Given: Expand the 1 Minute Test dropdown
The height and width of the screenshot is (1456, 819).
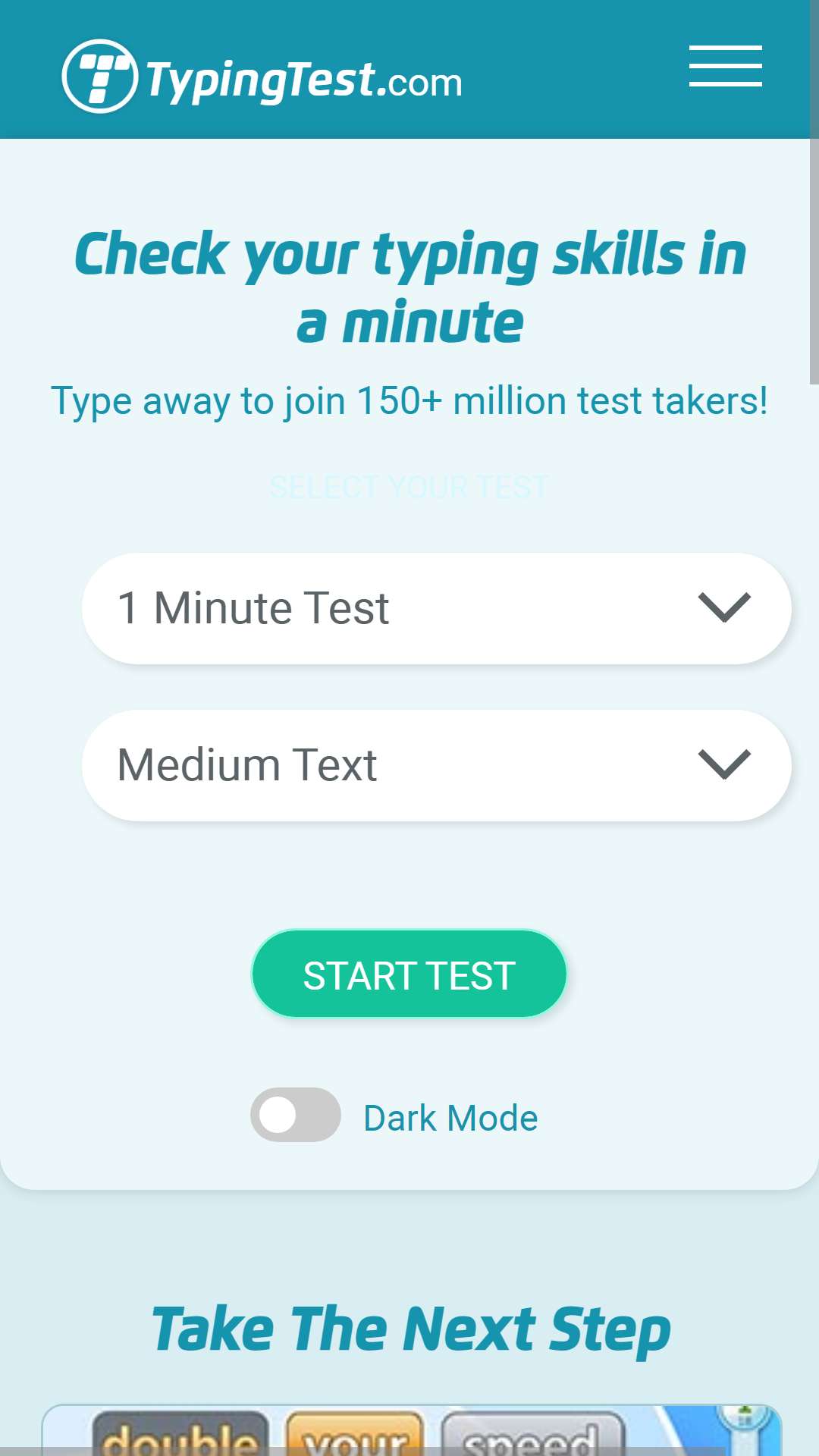Looking at the screenshot, I should [x=436, y=608].
